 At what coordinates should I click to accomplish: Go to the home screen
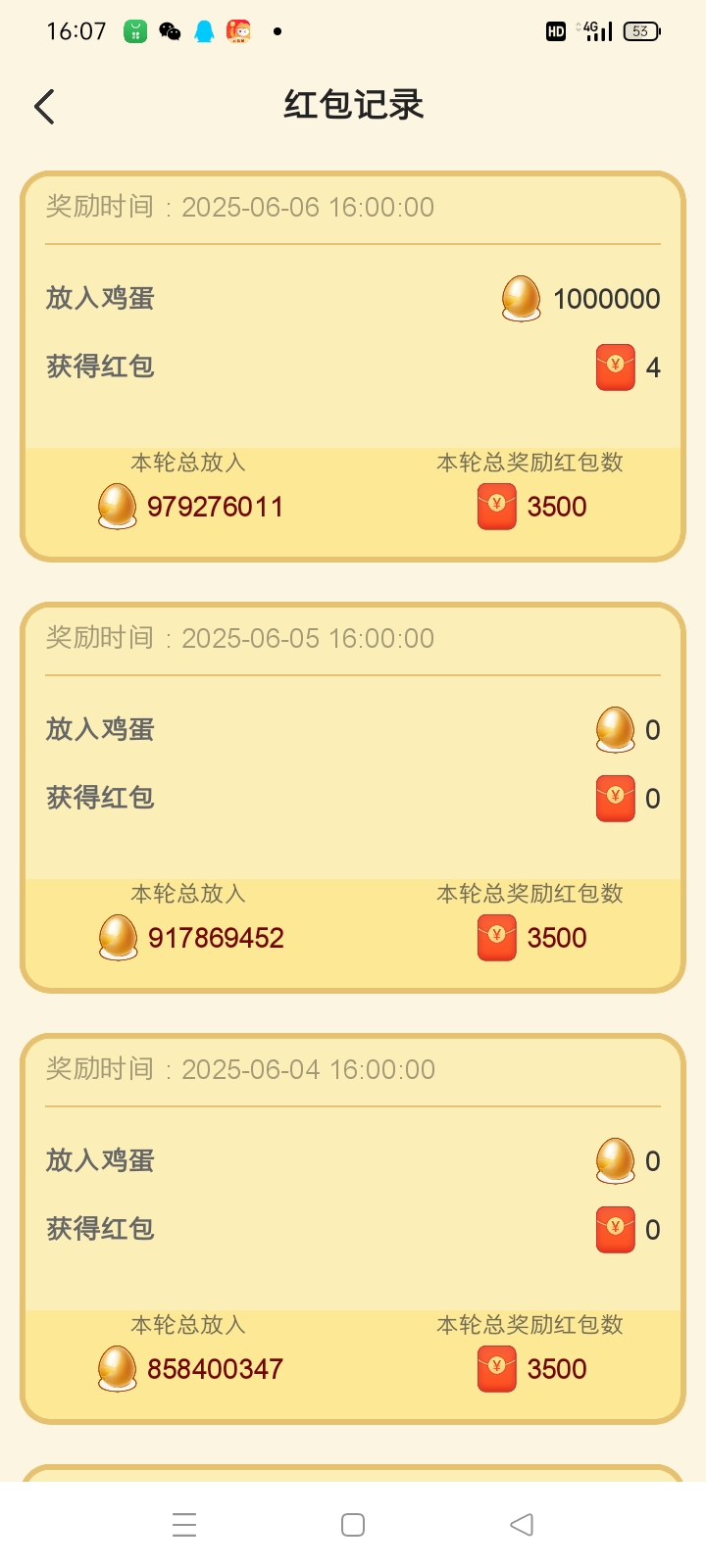tap(353, 1524)
